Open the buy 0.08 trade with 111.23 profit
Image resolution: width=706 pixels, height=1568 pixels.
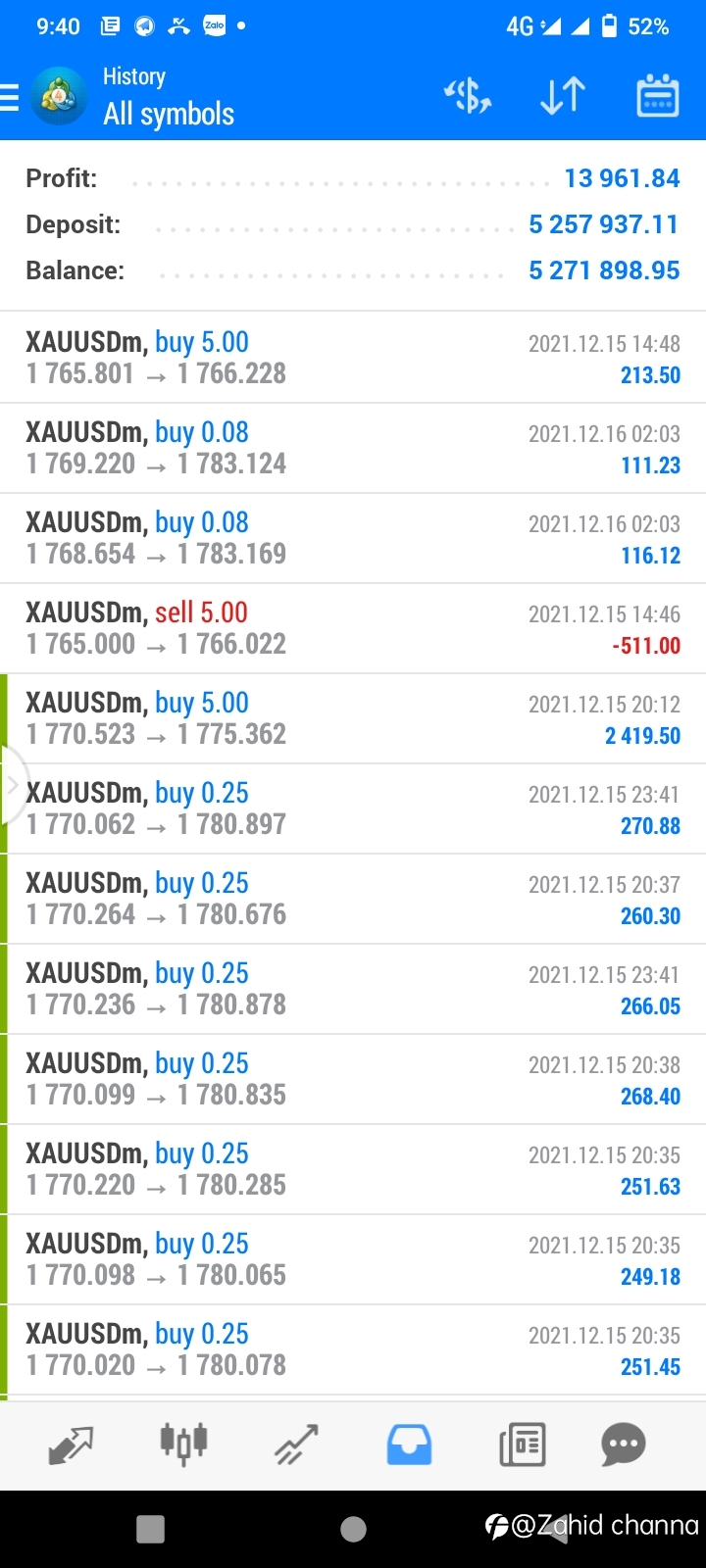pos(353,448)
